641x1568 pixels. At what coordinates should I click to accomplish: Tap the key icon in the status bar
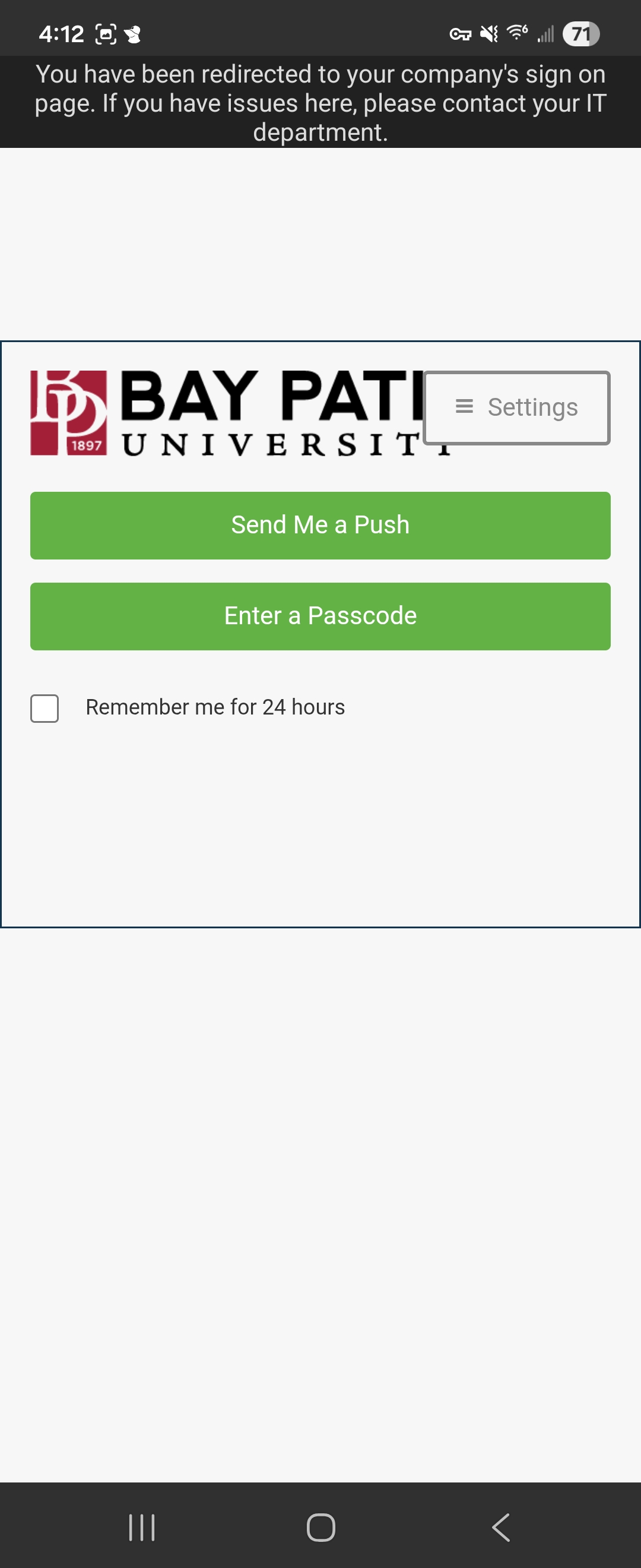coord(461,34)
